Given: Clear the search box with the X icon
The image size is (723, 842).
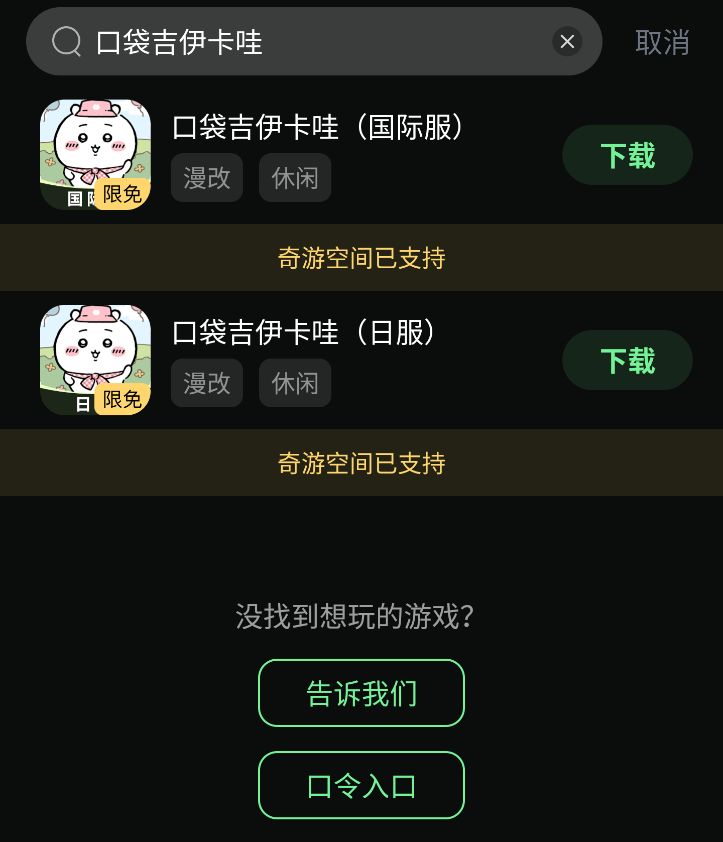Looking at the screenshot, I should point(567,41).
